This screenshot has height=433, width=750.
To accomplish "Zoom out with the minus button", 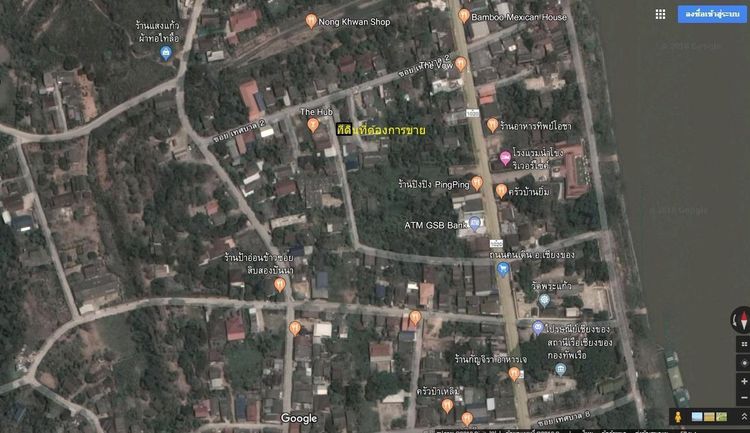I will (744, 398).
